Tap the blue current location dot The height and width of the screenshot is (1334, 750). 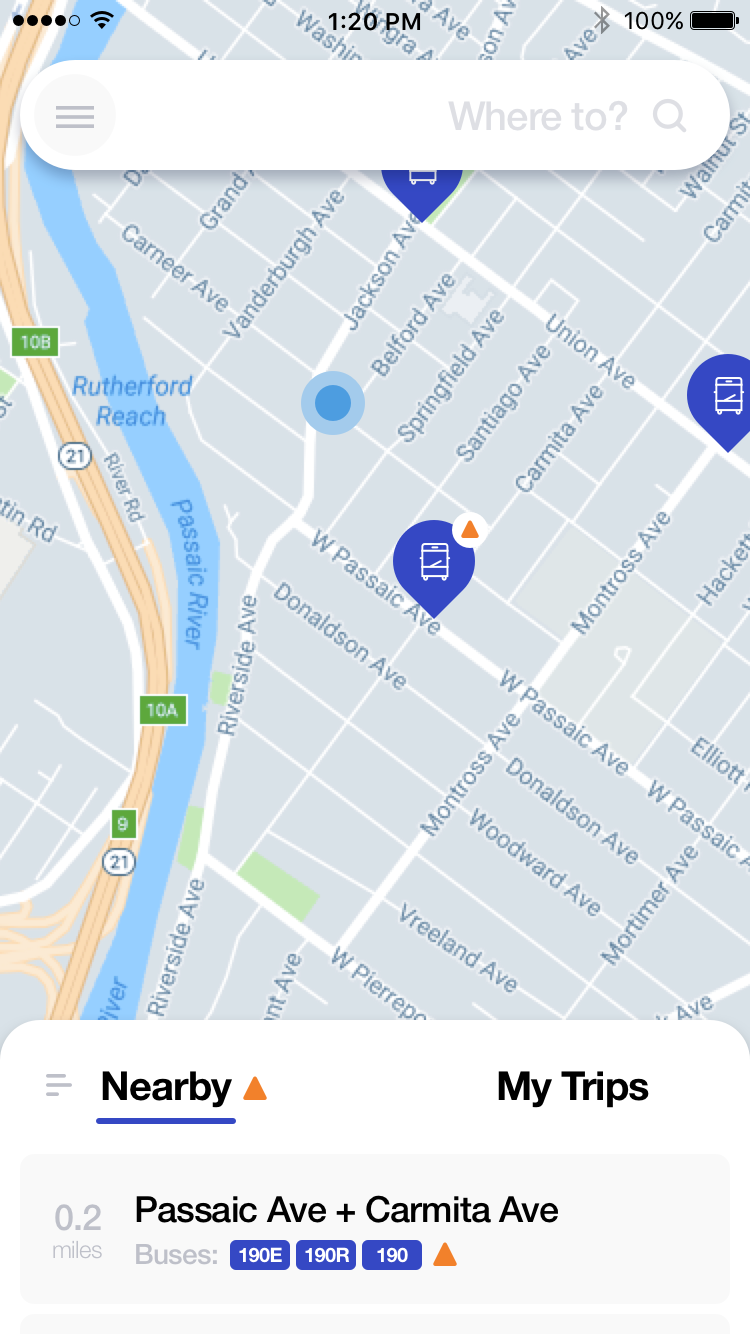click(x=333, y=403)
